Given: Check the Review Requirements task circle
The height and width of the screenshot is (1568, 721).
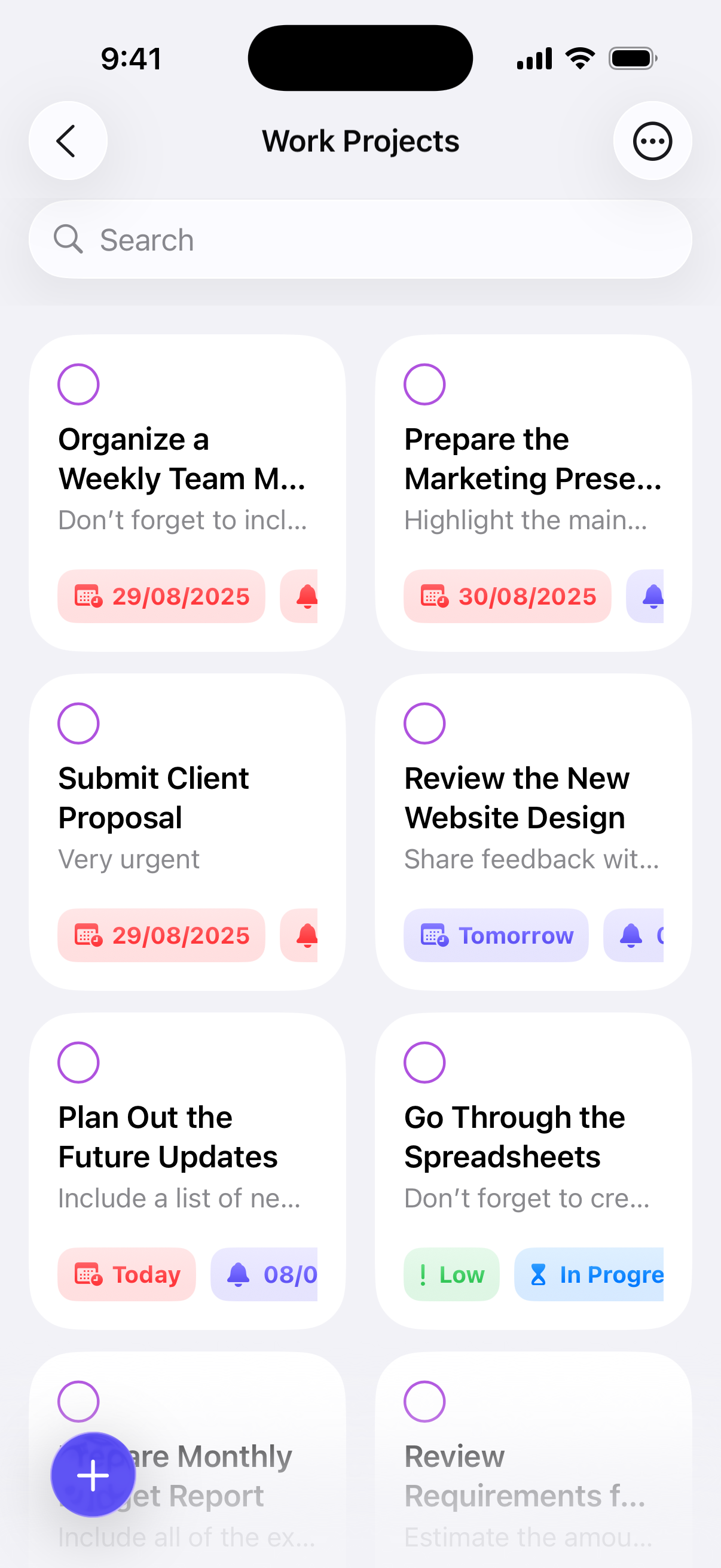Looking at the screenshot, I should click(x=424, y=1401).
